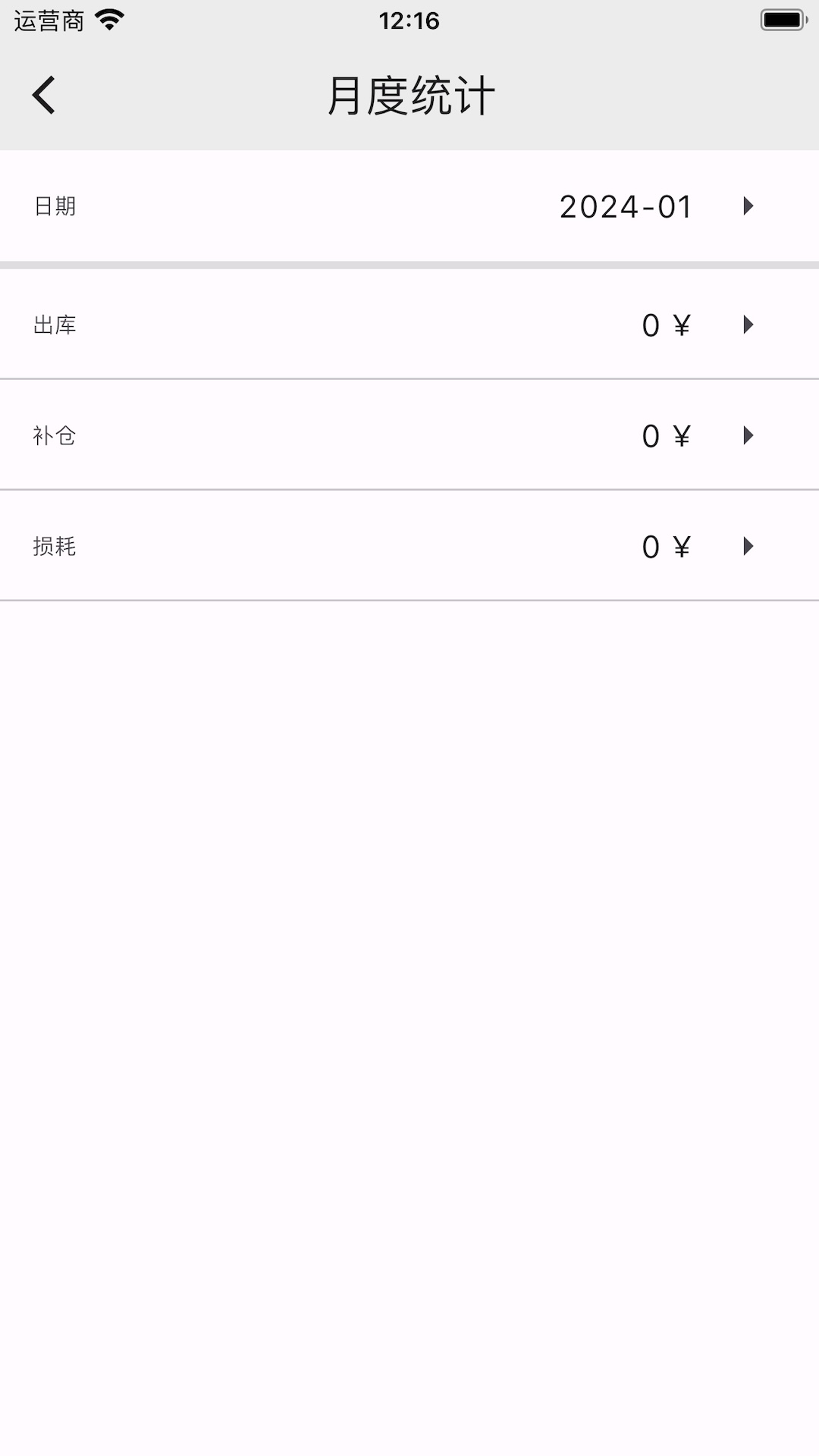
Task: Click the 0 ¥ value for 补仓
Action: [x=665, y=435]
